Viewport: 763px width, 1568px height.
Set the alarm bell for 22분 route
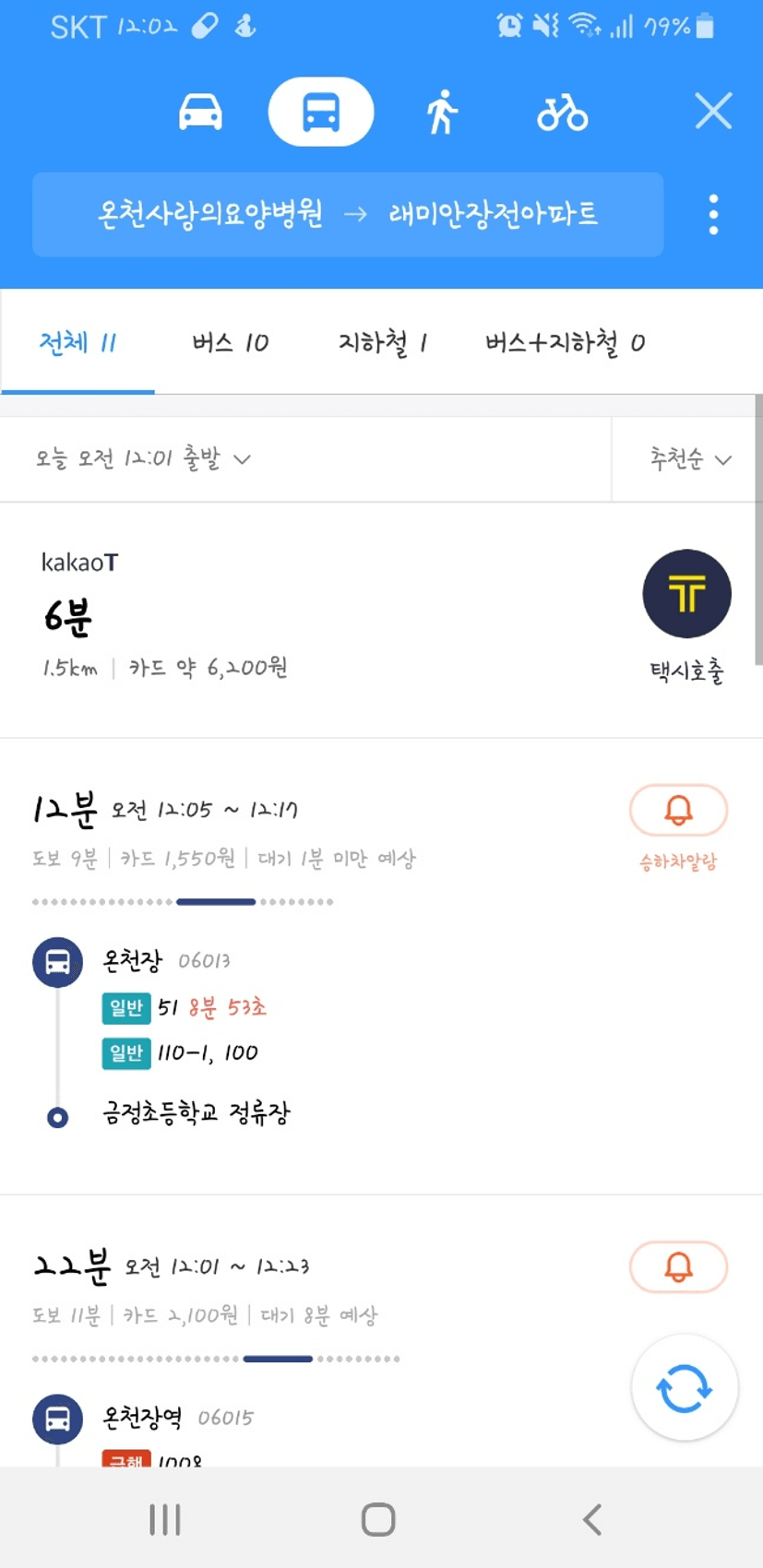tap(678, 1266)
